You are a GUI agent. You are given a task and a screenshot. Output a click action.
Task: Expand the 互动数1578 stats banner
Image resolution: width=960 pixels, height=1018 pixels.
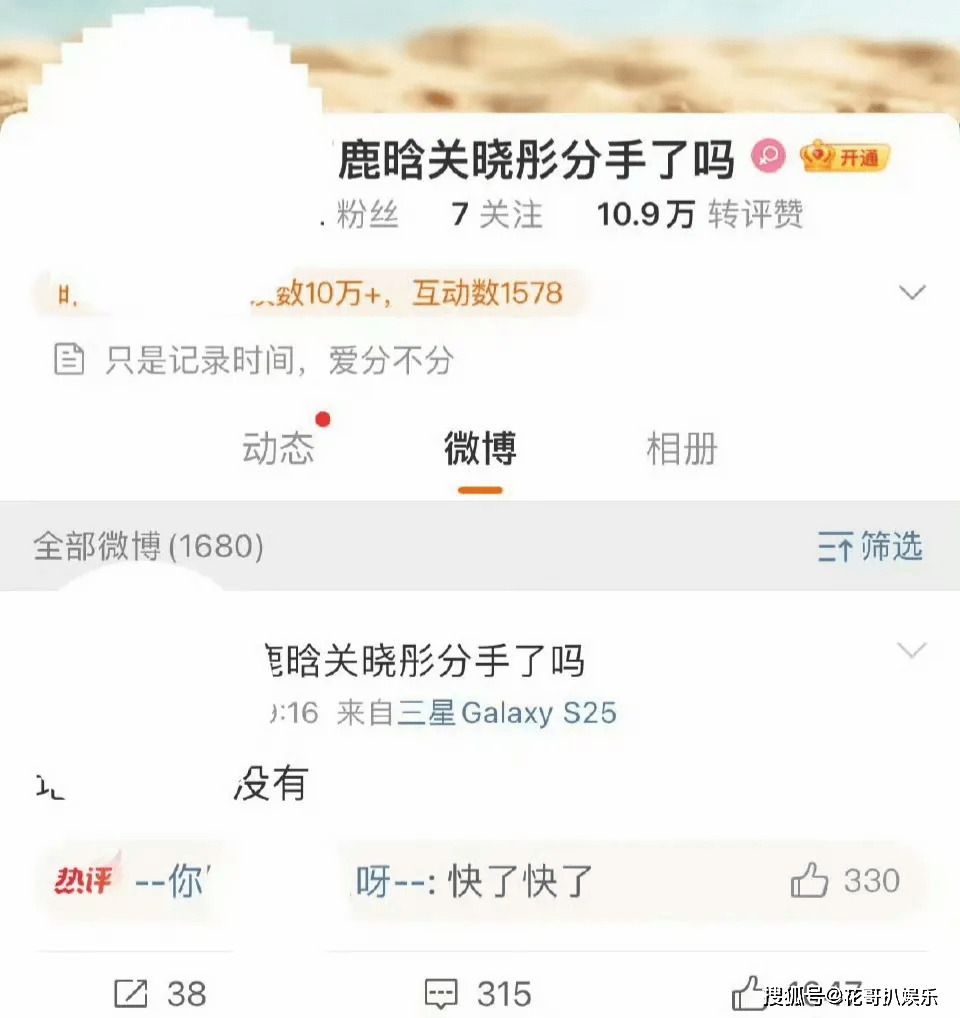[912, 293]
